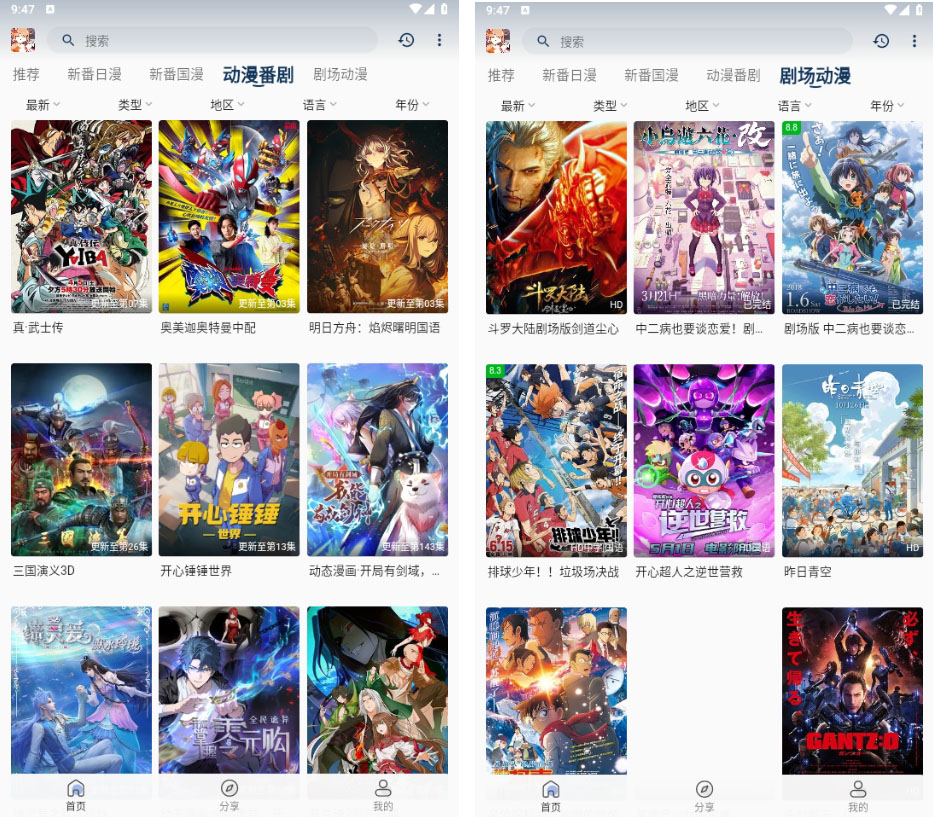Switch to 推荐 tab on 动漫番剧 screen
Screen dimensions: 933x817
27,75
